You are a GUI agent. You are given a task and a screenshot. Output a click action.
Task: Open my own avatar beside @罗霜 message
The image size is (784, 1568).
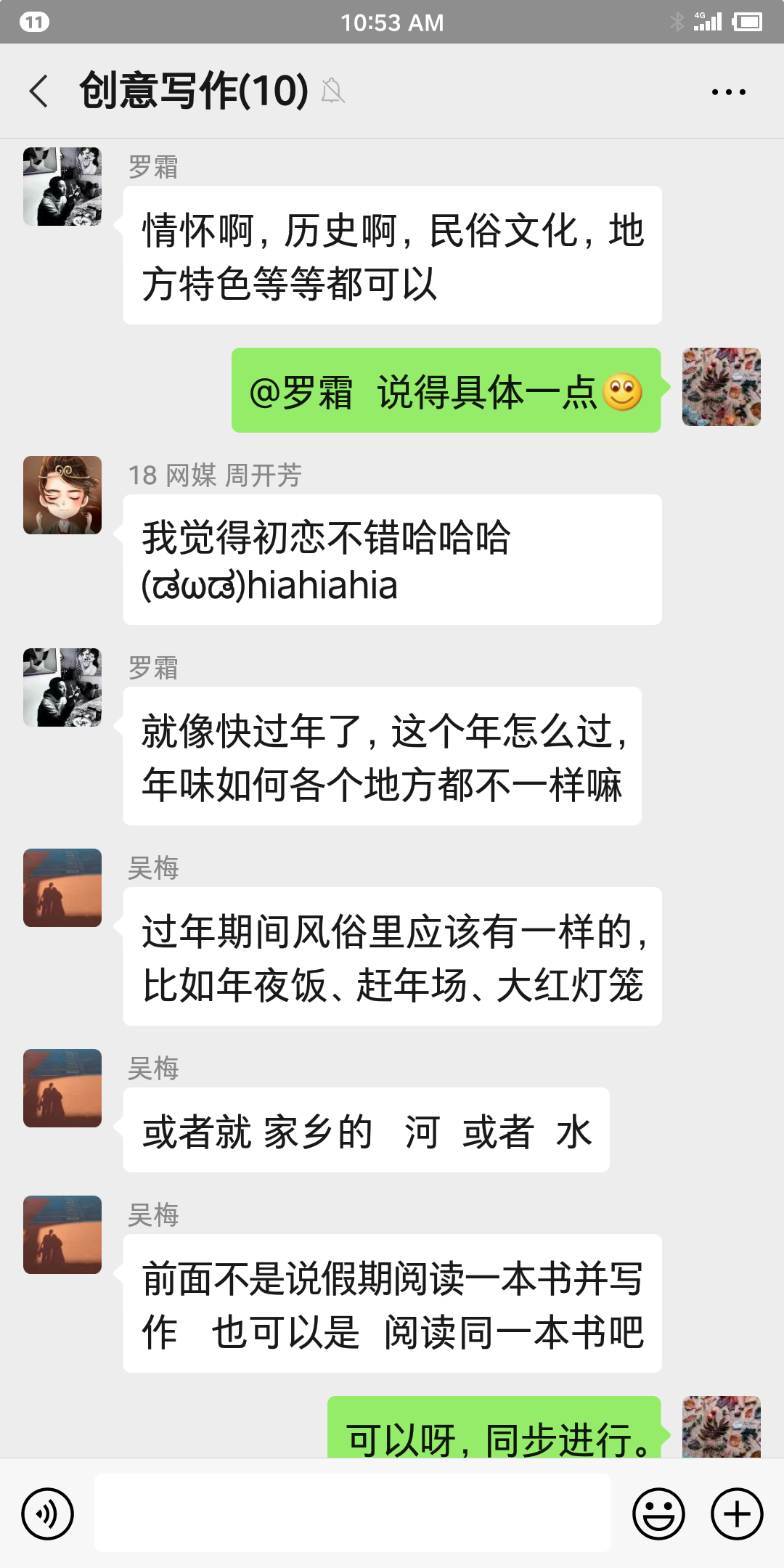click(721, 387)
